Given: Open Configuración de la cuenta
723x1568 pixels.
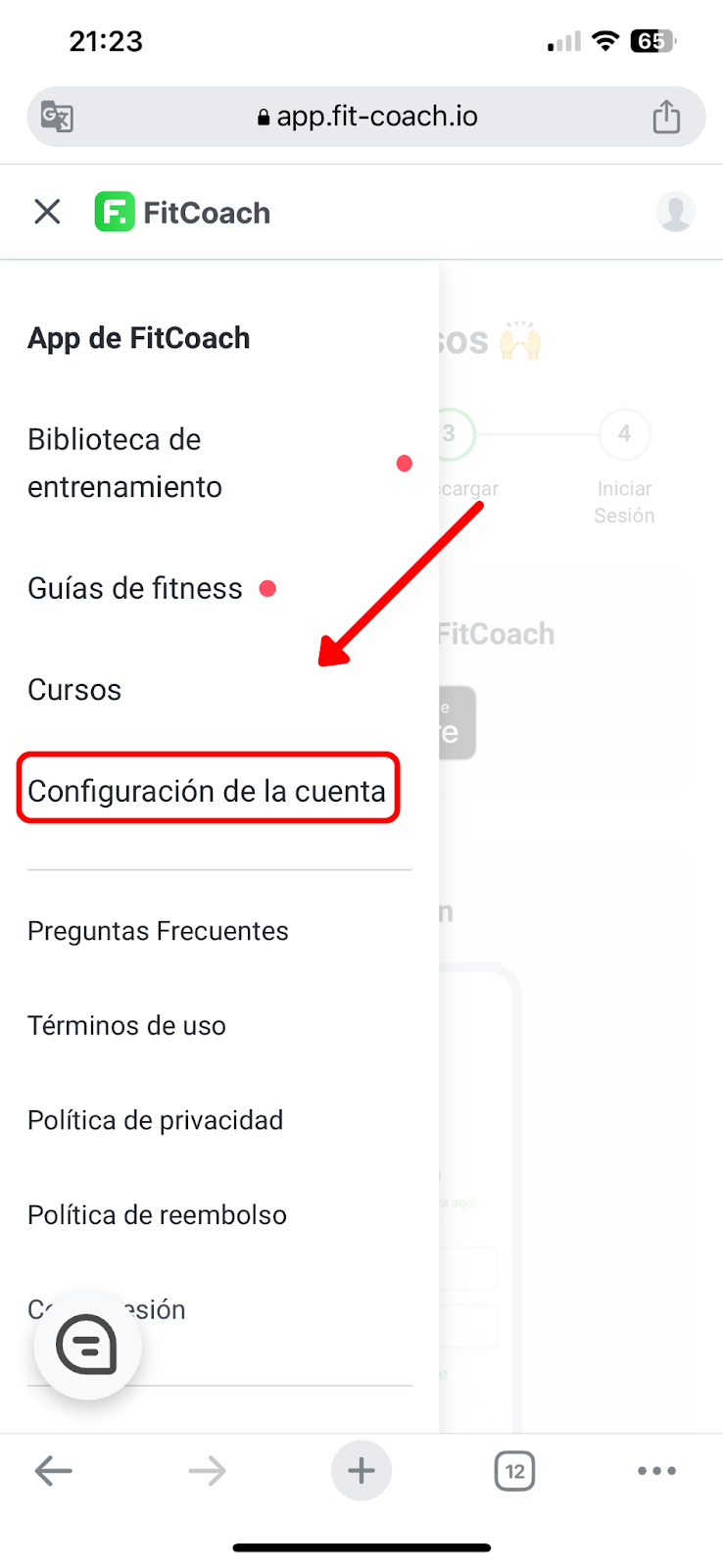Looking at the screenshot, I should 207,791.
